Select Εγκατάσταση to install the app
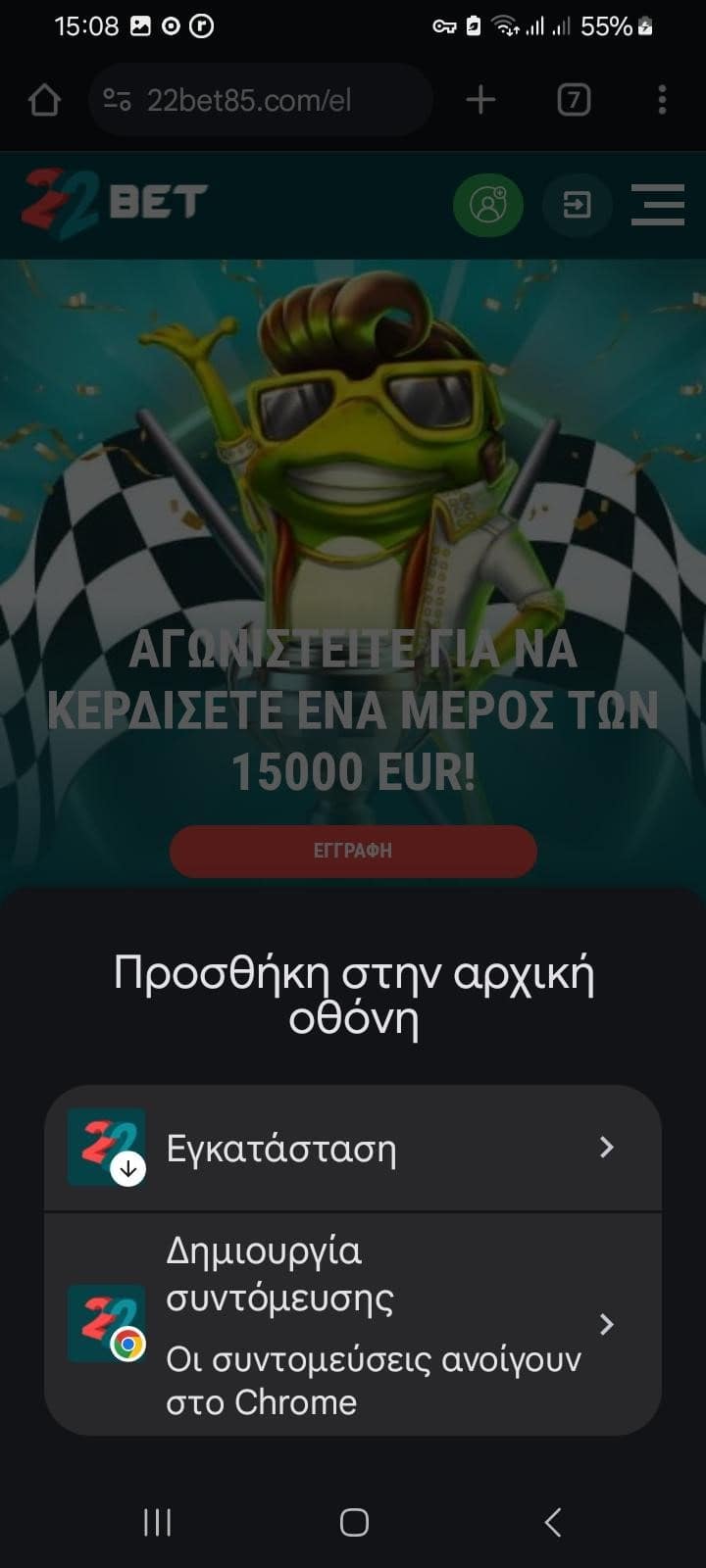The width and height of the screenshot is (706, 1568). pyautogui.click(x=353, y=1148)
